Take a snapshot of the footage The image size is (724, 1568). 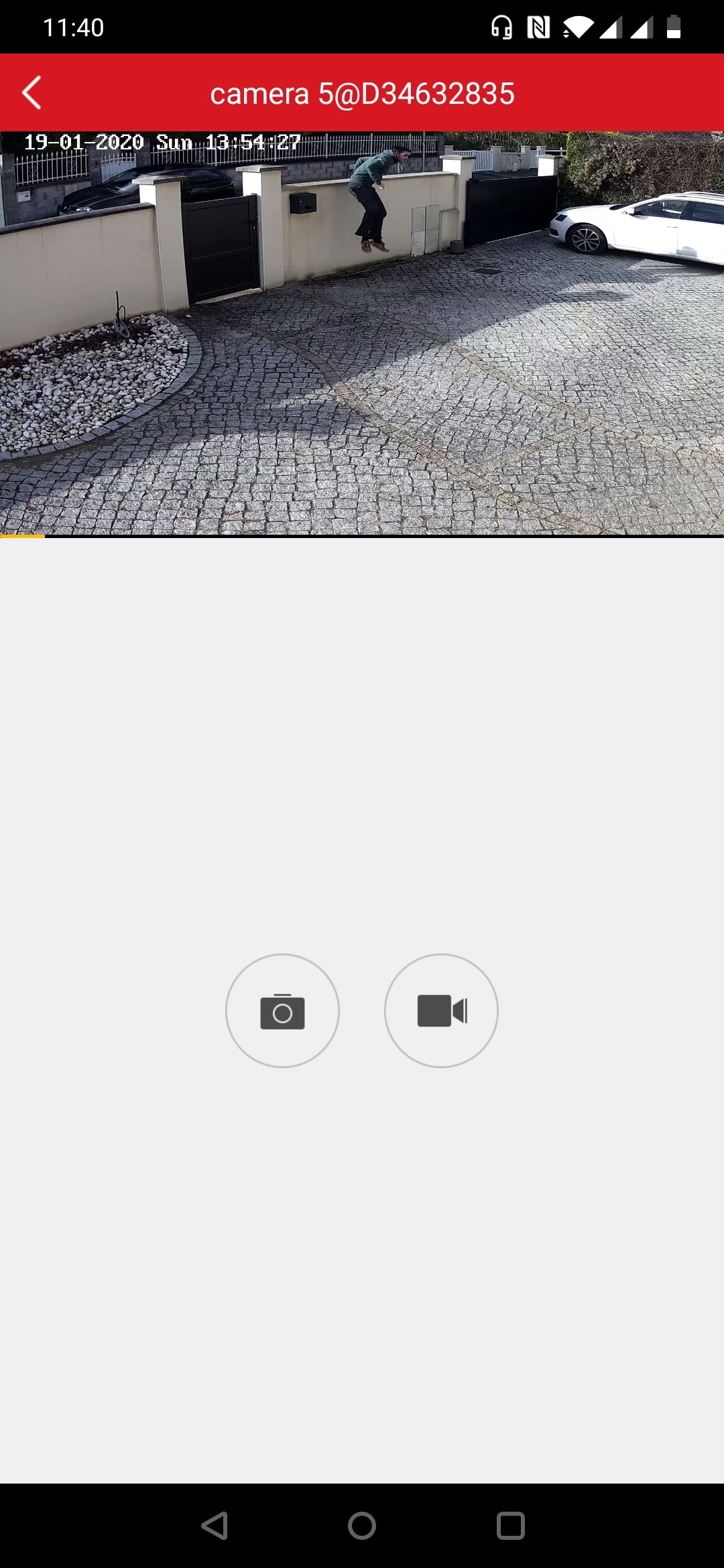[x=282, y=1010]
